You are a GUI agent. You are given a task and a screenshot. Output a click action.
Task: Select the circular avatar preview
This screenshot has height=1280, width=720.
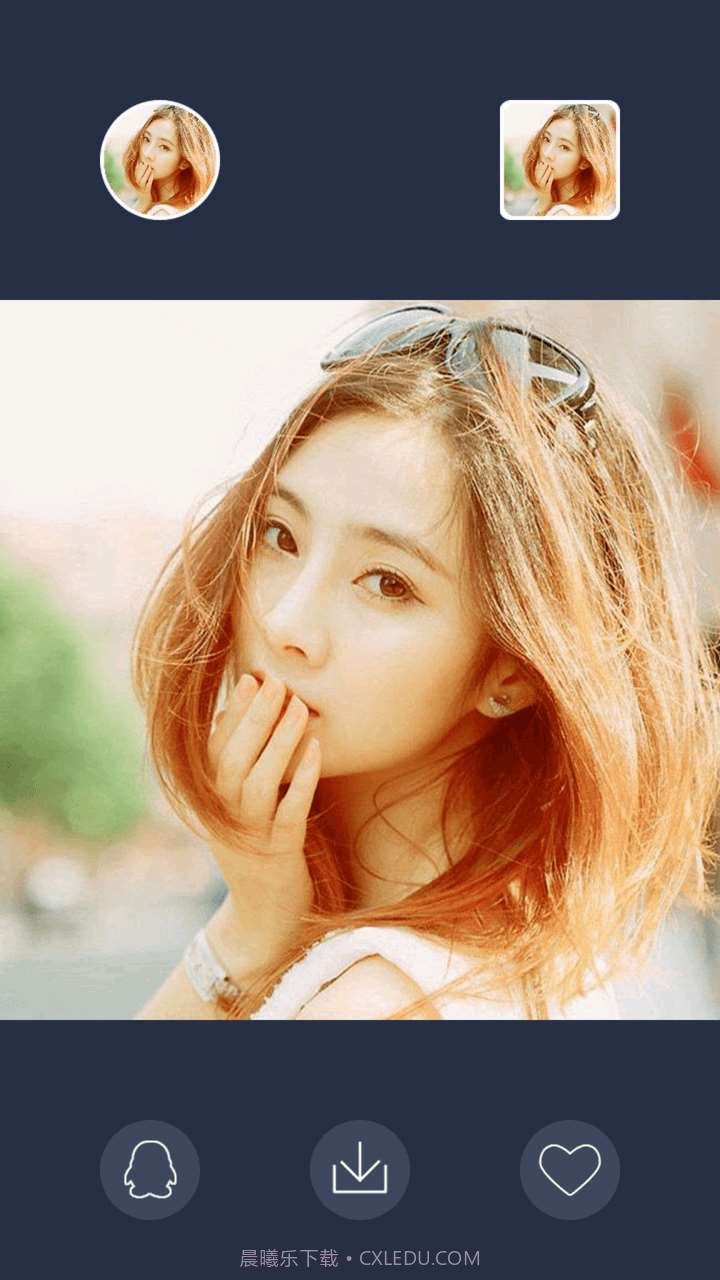[x=160, y=160]
